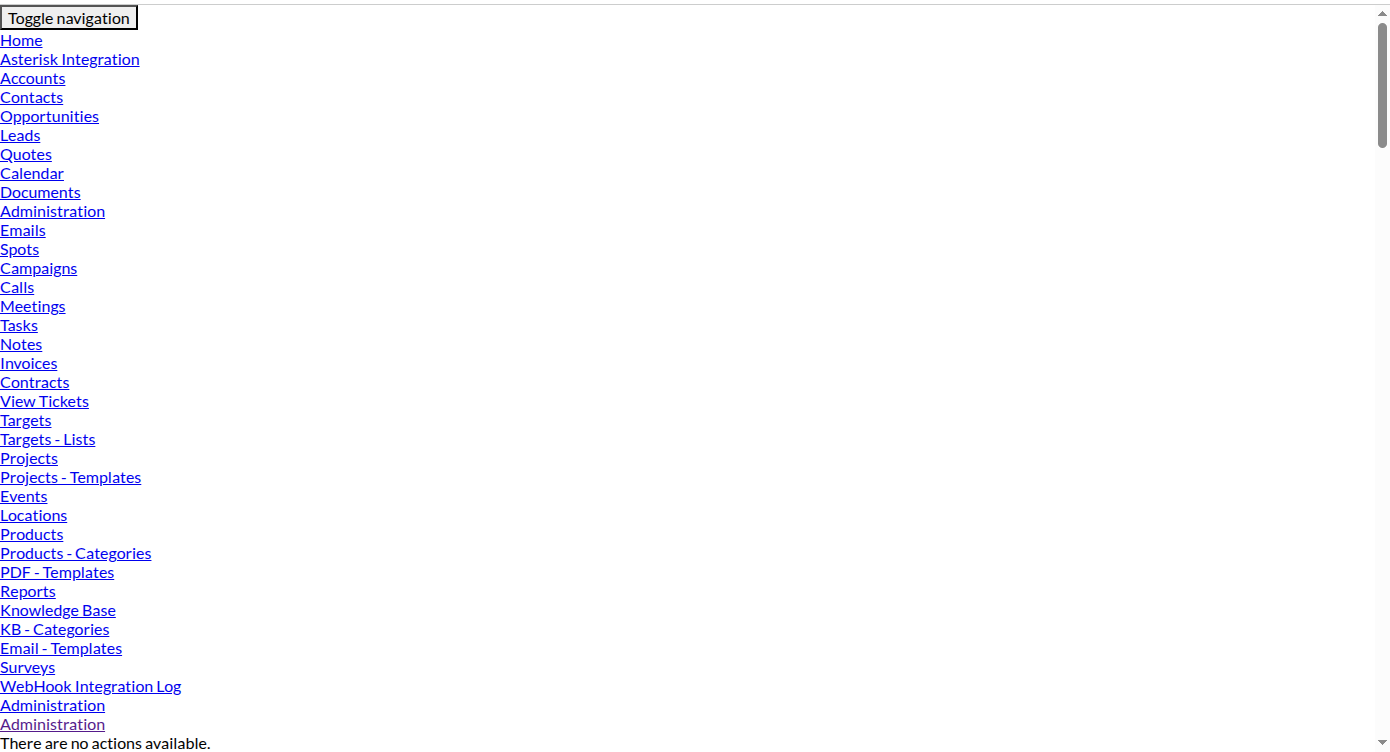This screenshot has height=752, width=1390.
Task: Go to Documents
Action: pos(40,193)
